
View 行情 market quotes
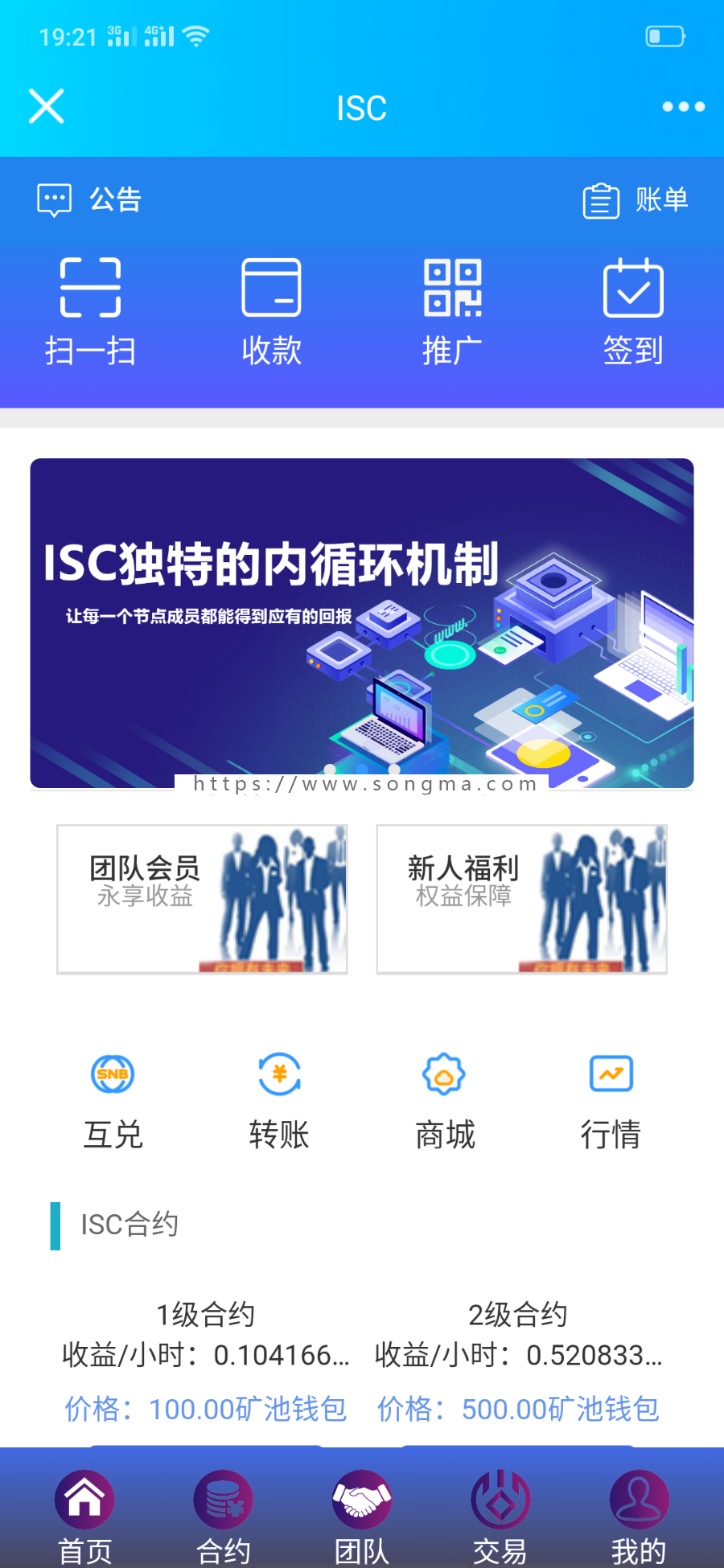pos(611,1102)
